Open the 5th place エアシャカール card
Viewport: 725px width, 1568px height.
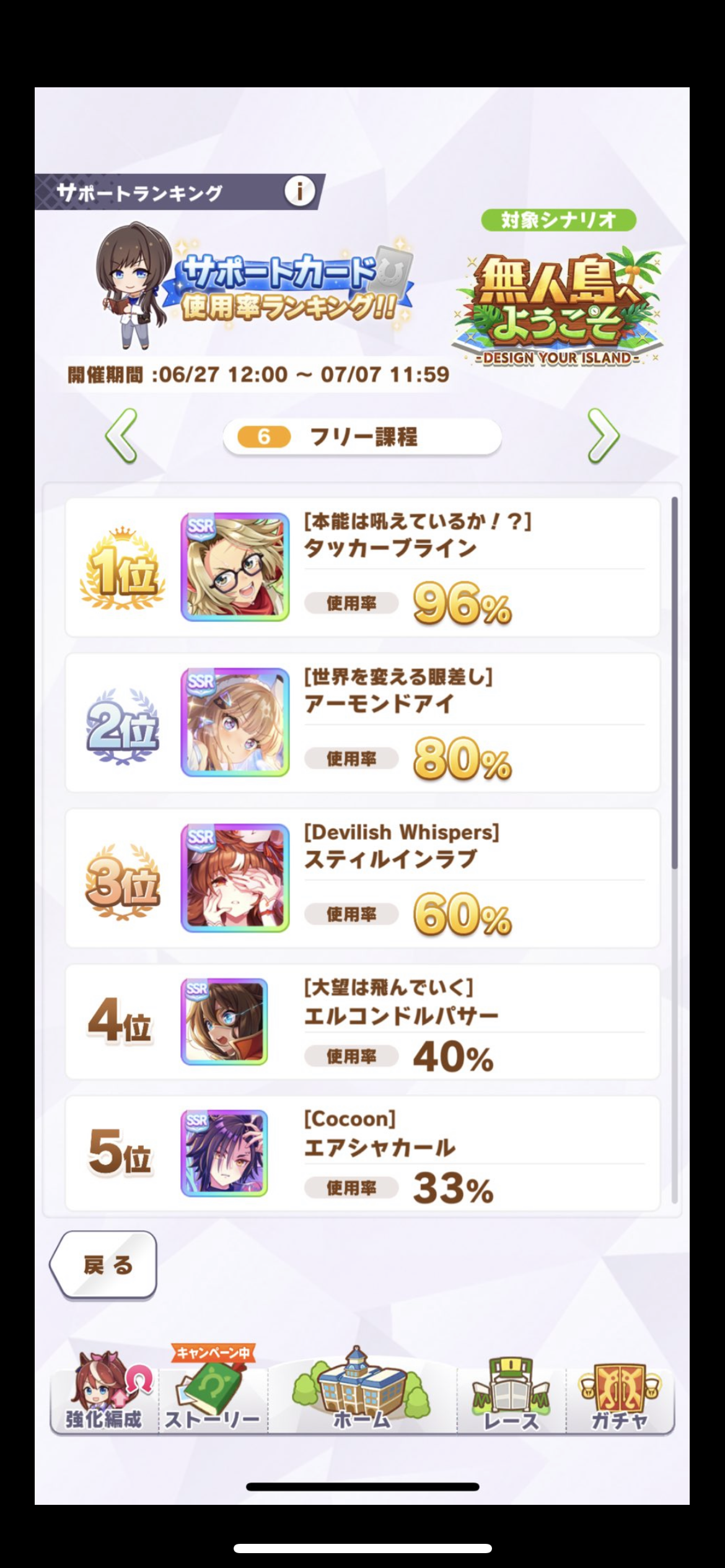pyautogui.click(x=362, y=1153)
